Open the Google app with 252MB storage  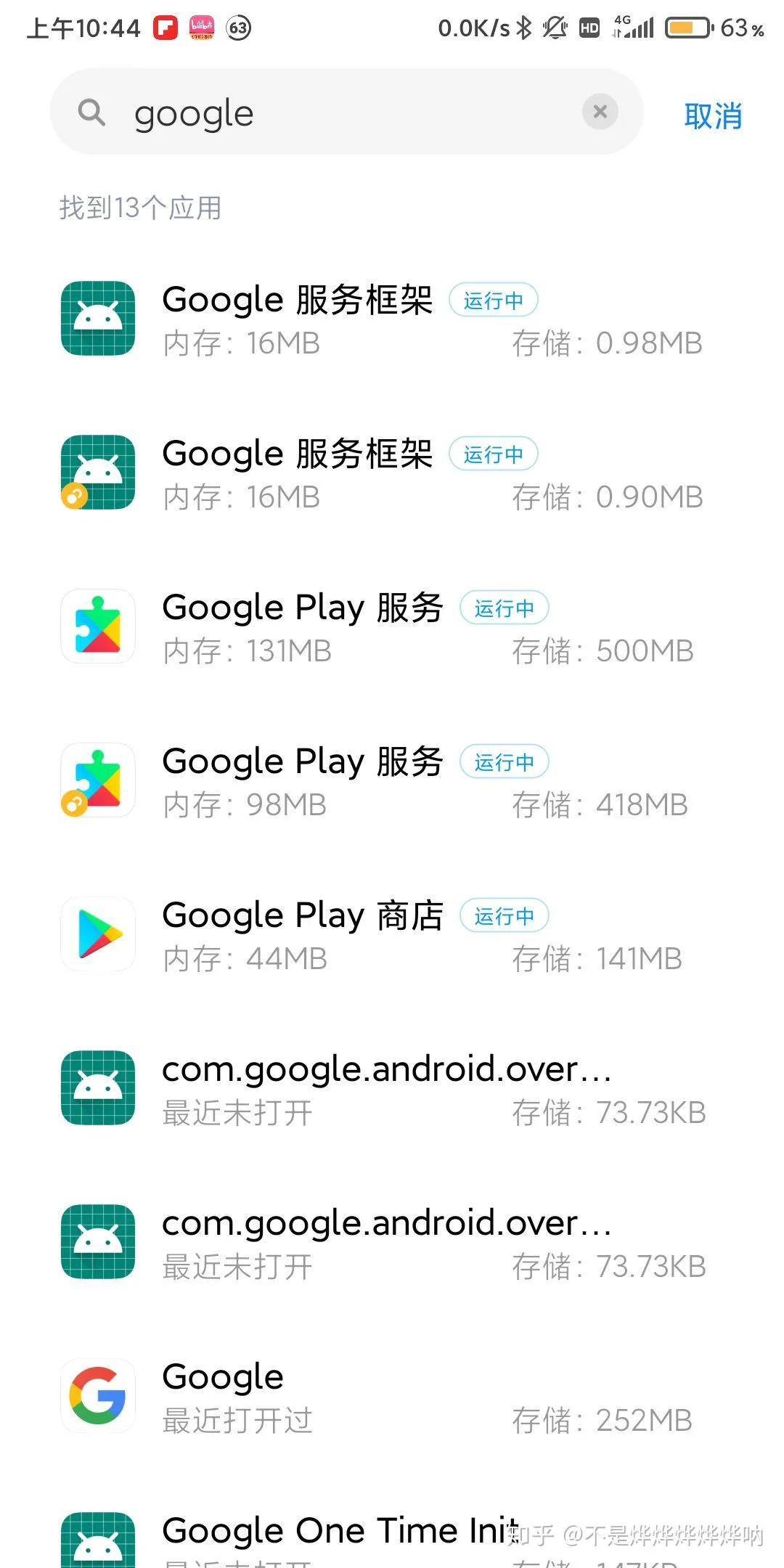(392, 1396)
